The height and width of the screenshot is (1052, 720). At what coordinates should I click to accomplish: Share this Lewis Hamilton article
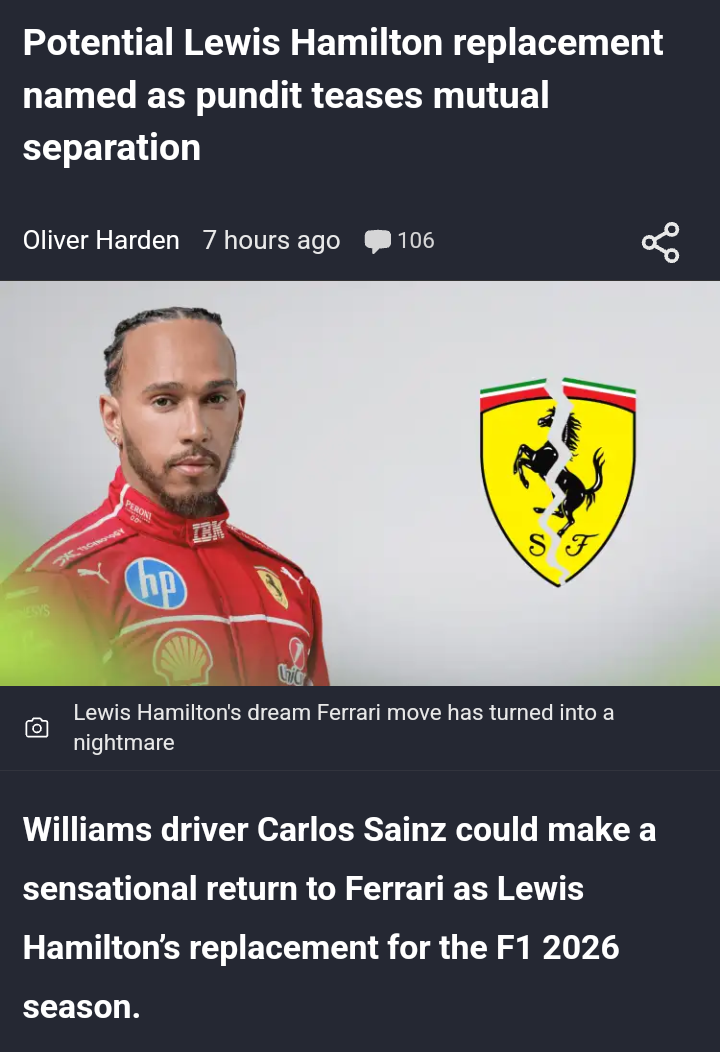[x=661, y=242]
